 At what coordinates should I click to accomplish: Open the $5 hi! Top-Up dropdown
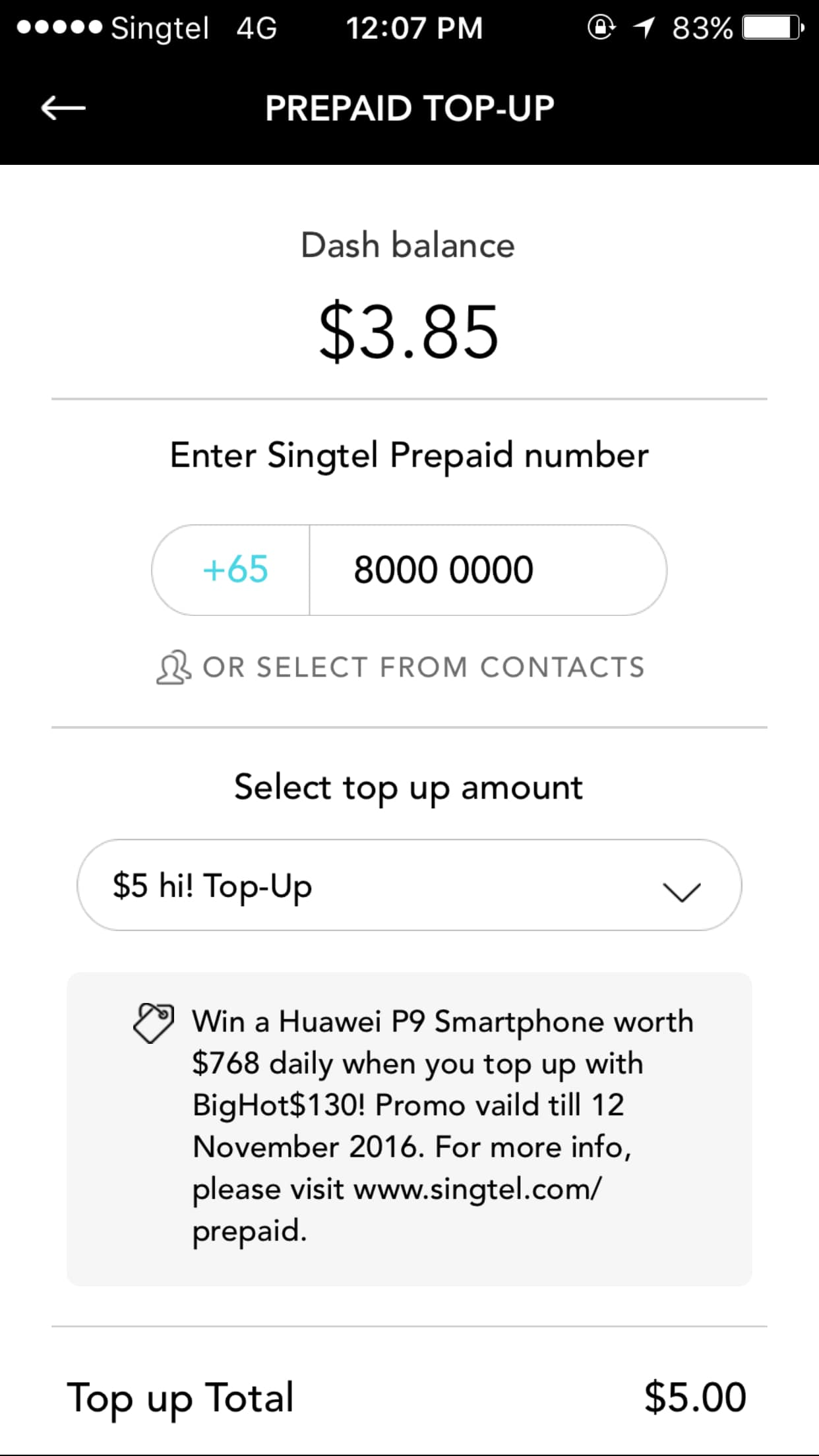(409, 885)
